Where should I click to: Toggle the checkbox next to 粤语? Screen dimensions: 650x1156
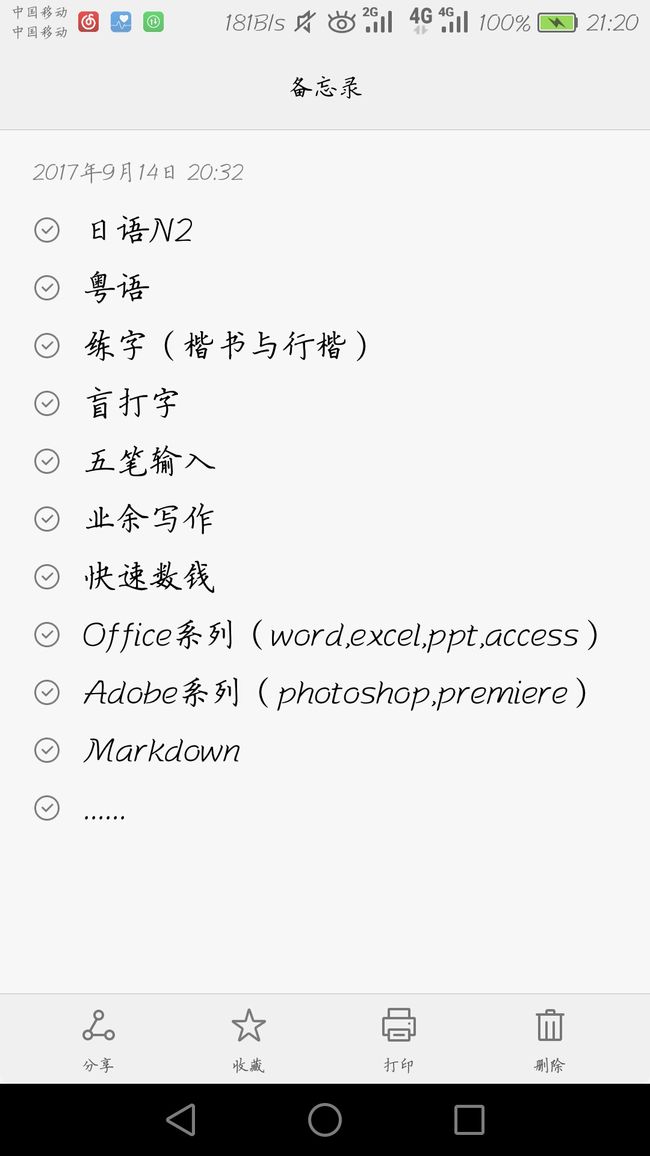(47, 288)
